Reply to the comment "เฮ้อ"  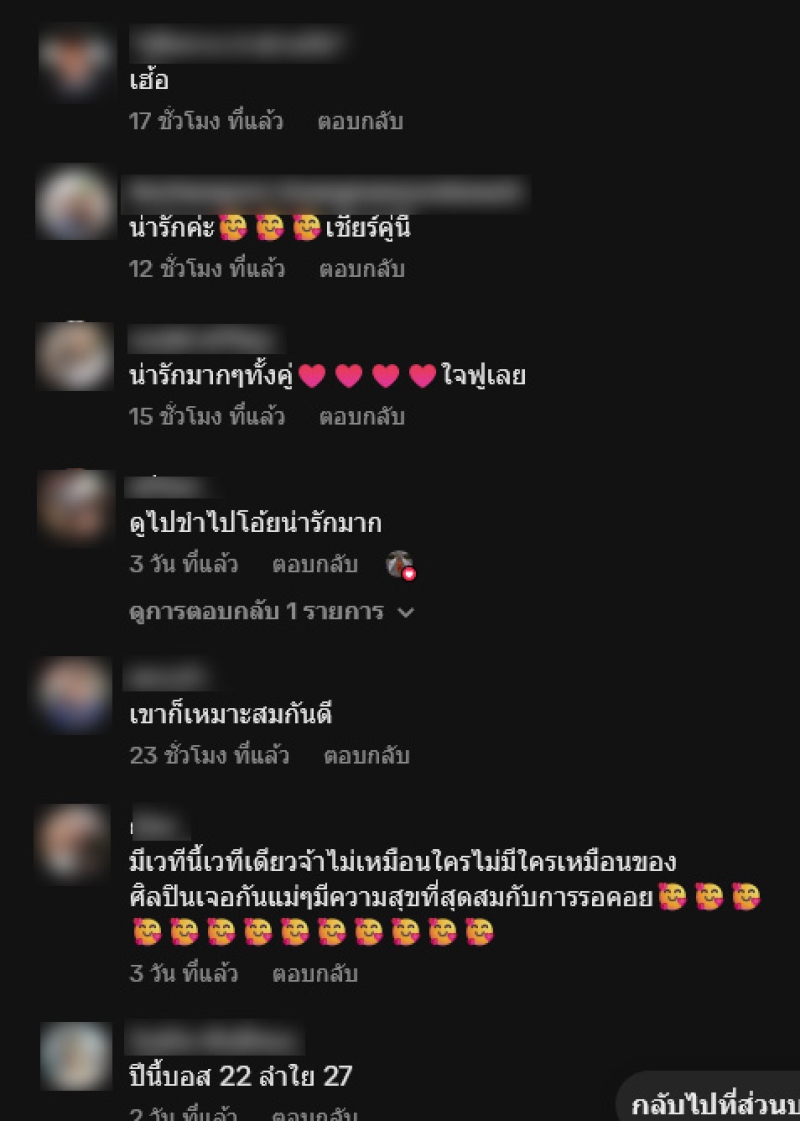[x=360, y=122]
